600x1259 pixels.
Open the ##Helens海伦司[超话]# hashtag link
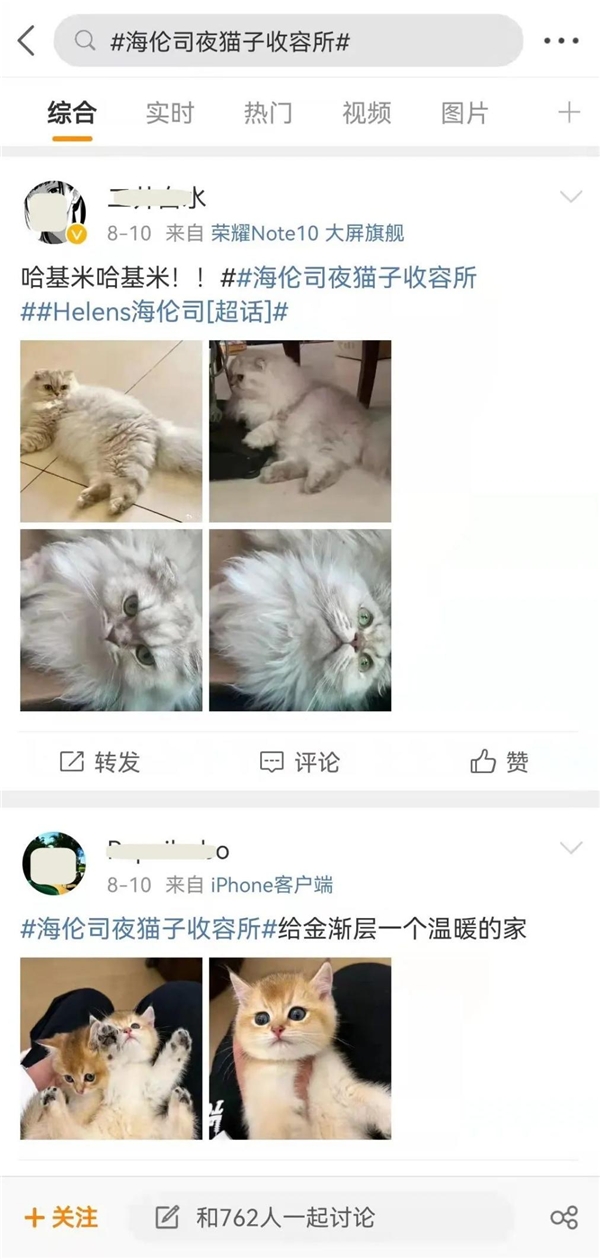click(154, 311)
